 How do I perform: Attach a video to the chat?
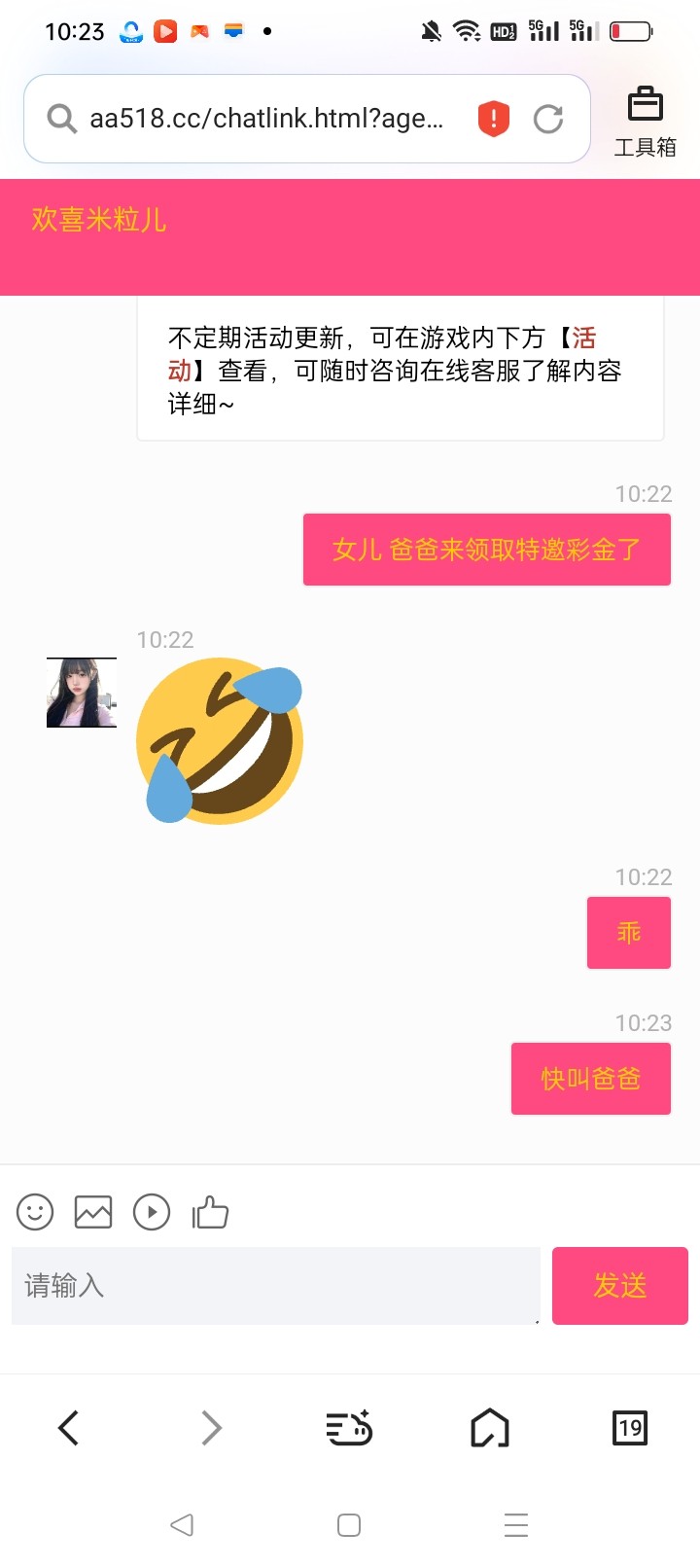pos(152,1212)
